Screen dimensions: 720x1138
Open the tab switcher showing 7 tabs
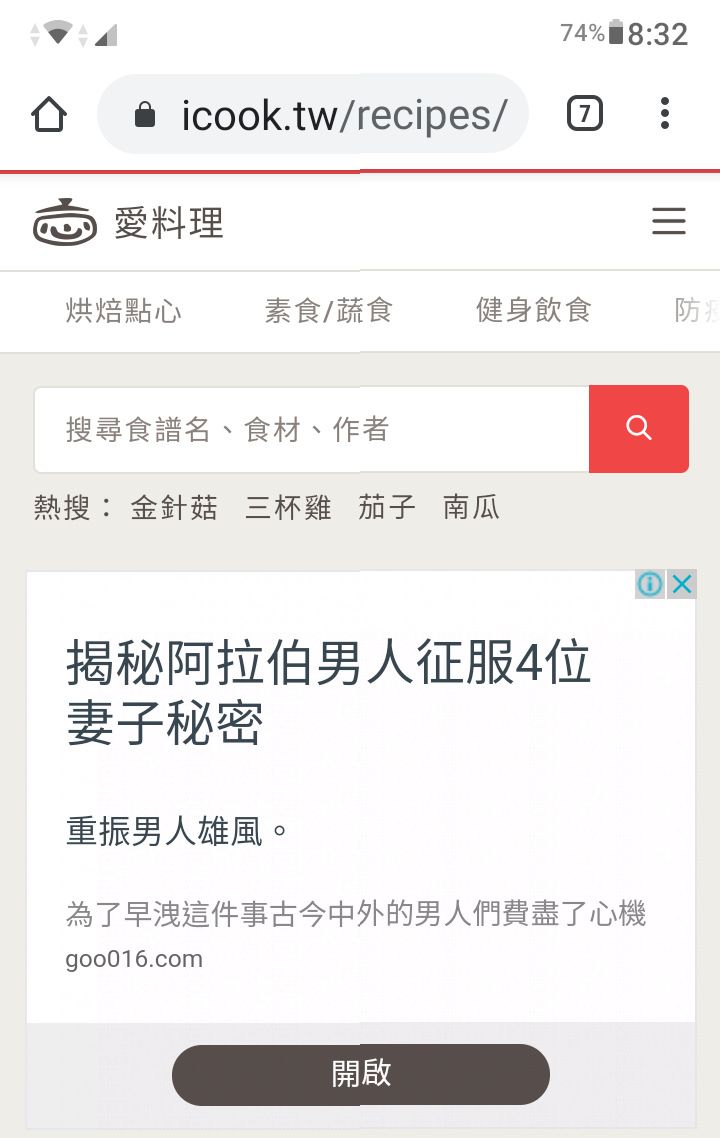(585, 114)
